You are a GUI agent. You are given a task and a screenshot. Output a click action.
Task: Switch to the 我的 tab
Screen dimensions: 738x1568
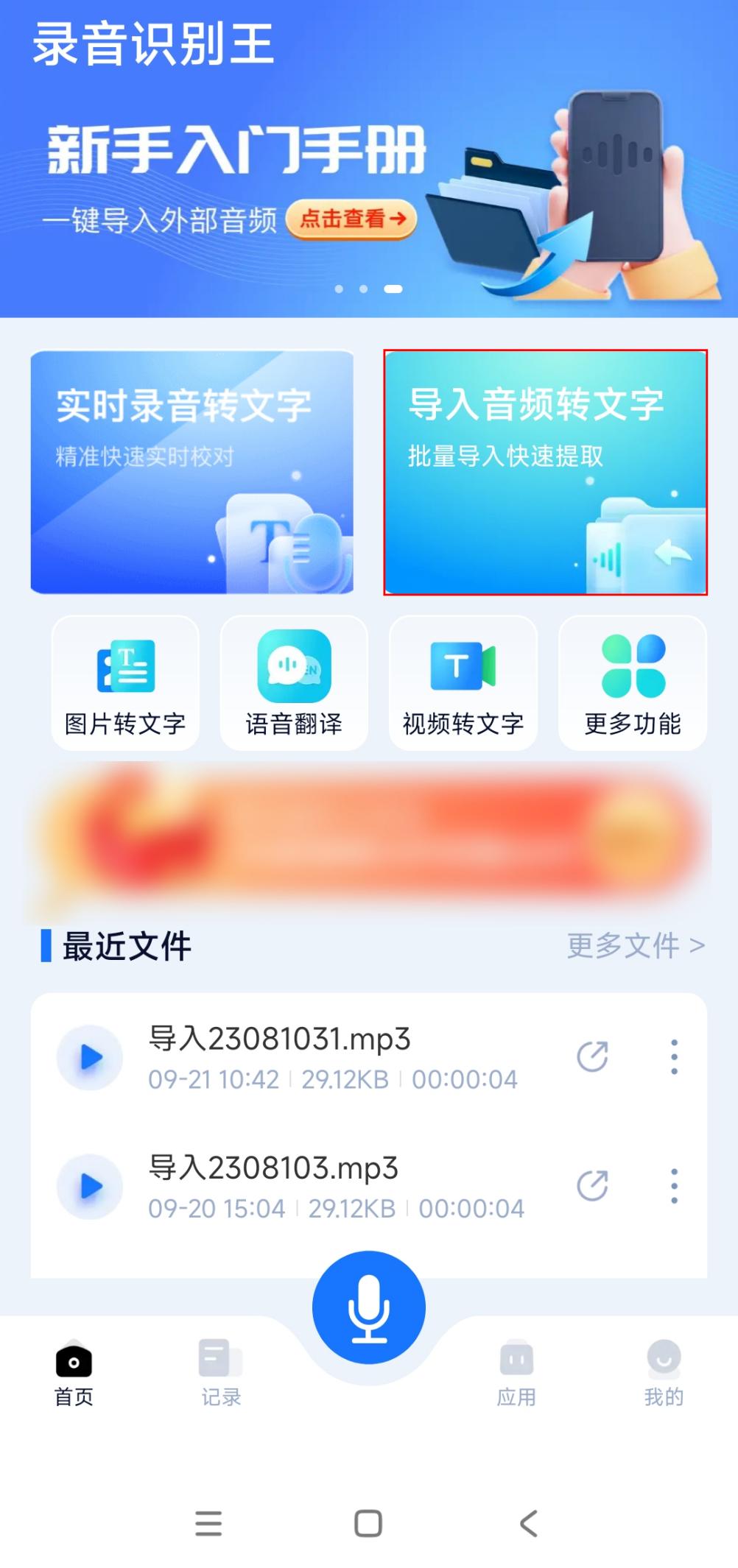(664, 1373)
